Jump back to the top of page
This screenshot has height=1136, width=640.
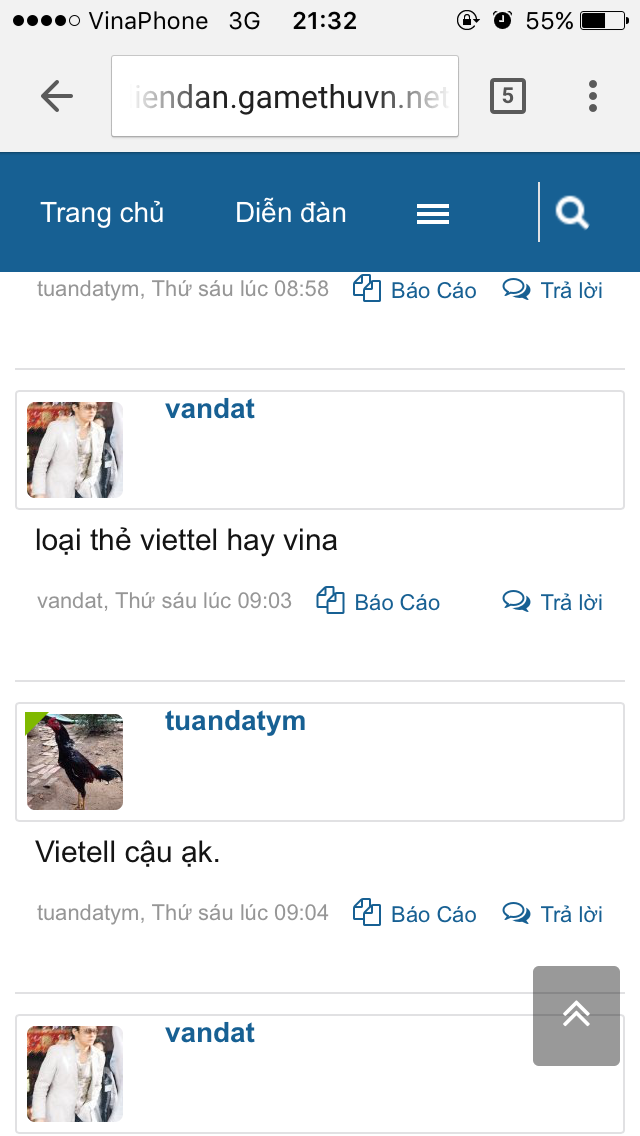pos(576,1016)
